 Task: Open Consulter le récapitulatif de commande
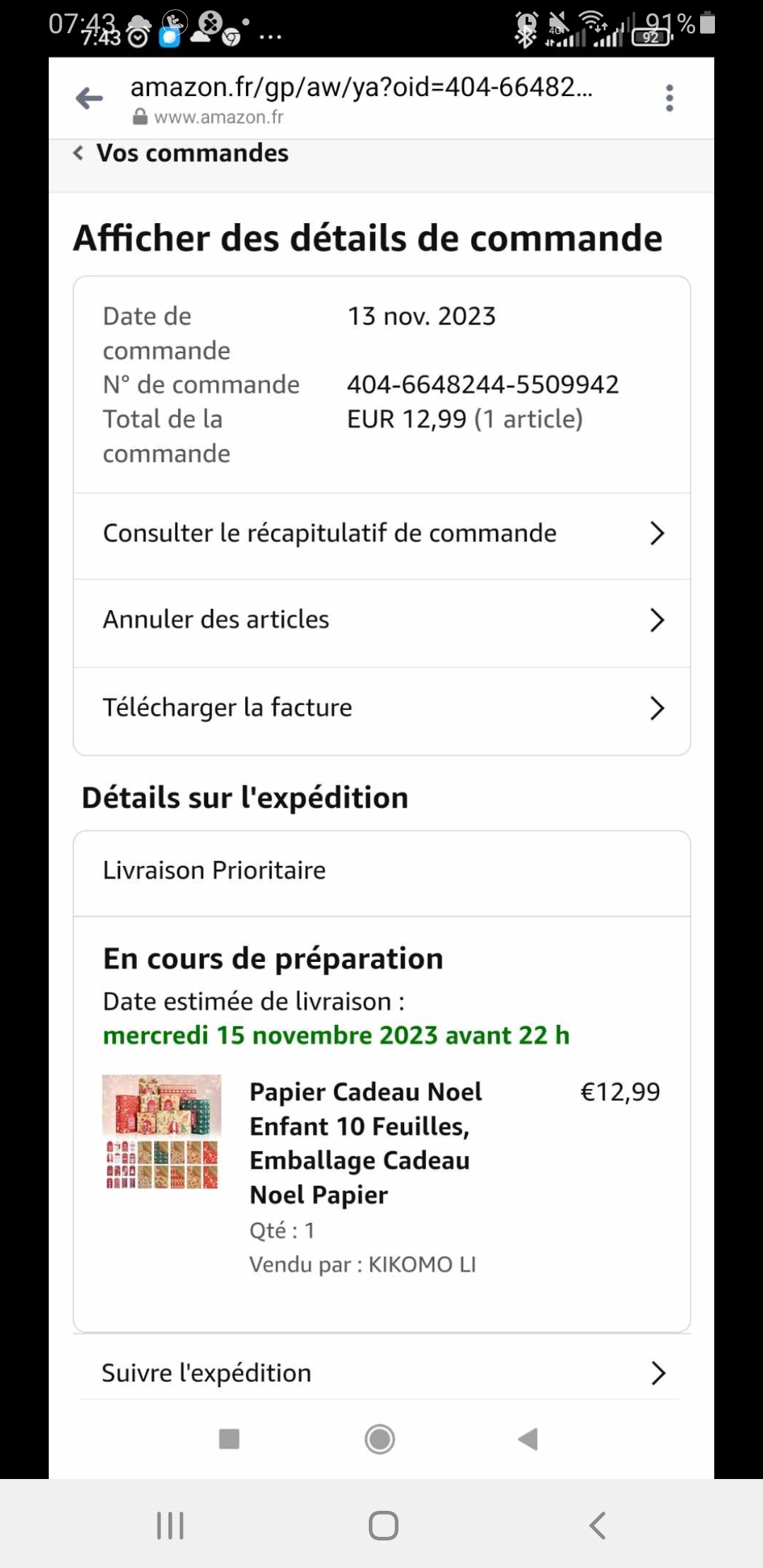(x=381, y=534)
